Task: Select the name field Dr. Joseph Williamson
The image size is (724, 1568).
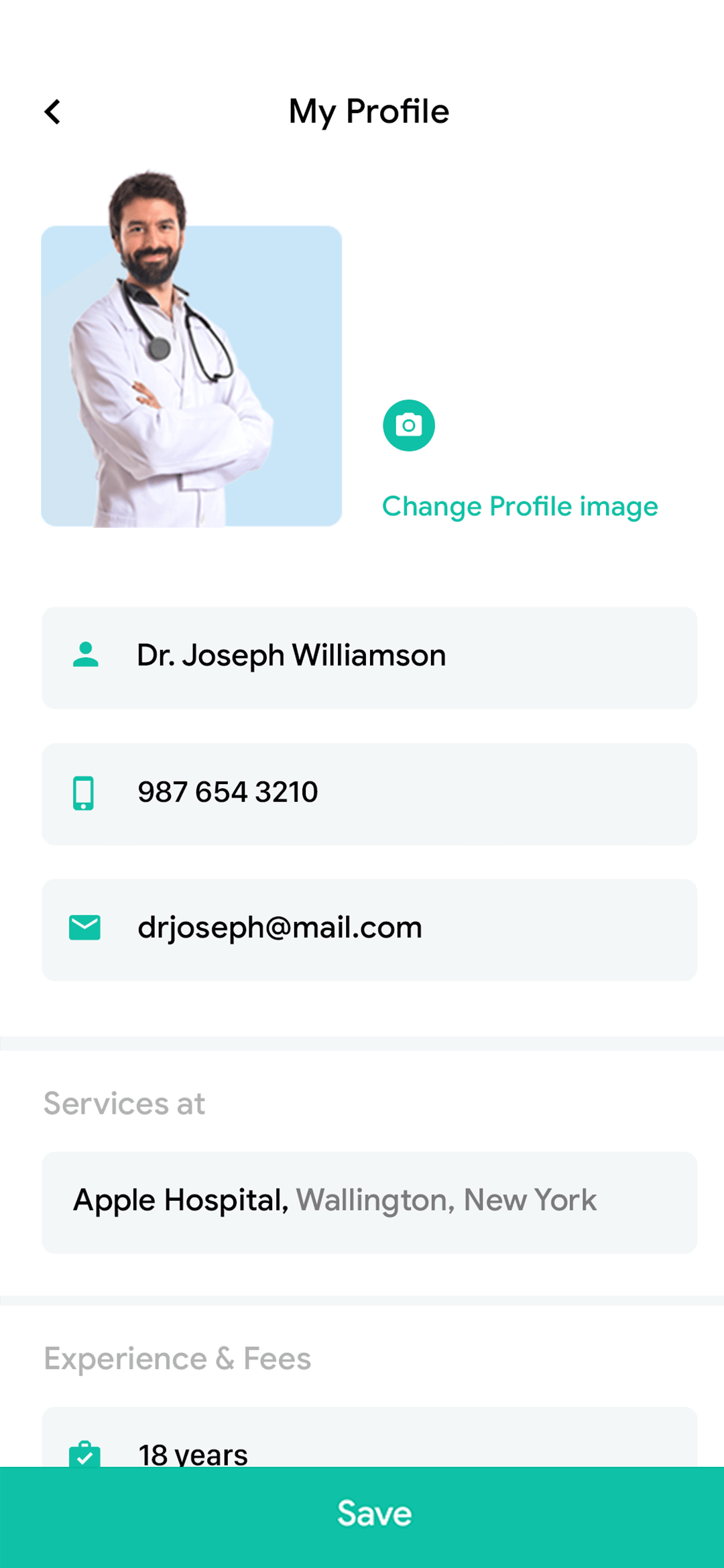Action: pyautogui.click(x=291, y=655)
